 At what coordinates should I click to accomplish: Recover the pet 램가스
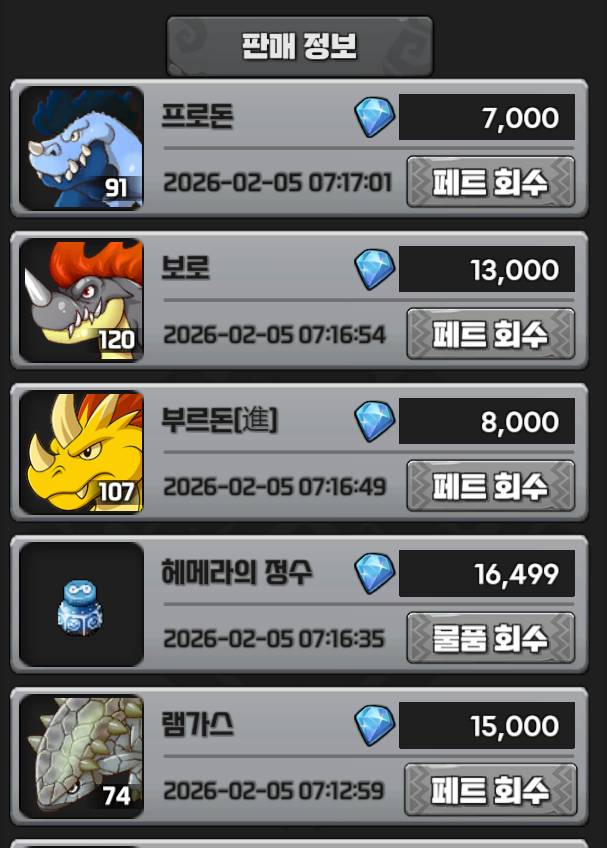(491, 790)
